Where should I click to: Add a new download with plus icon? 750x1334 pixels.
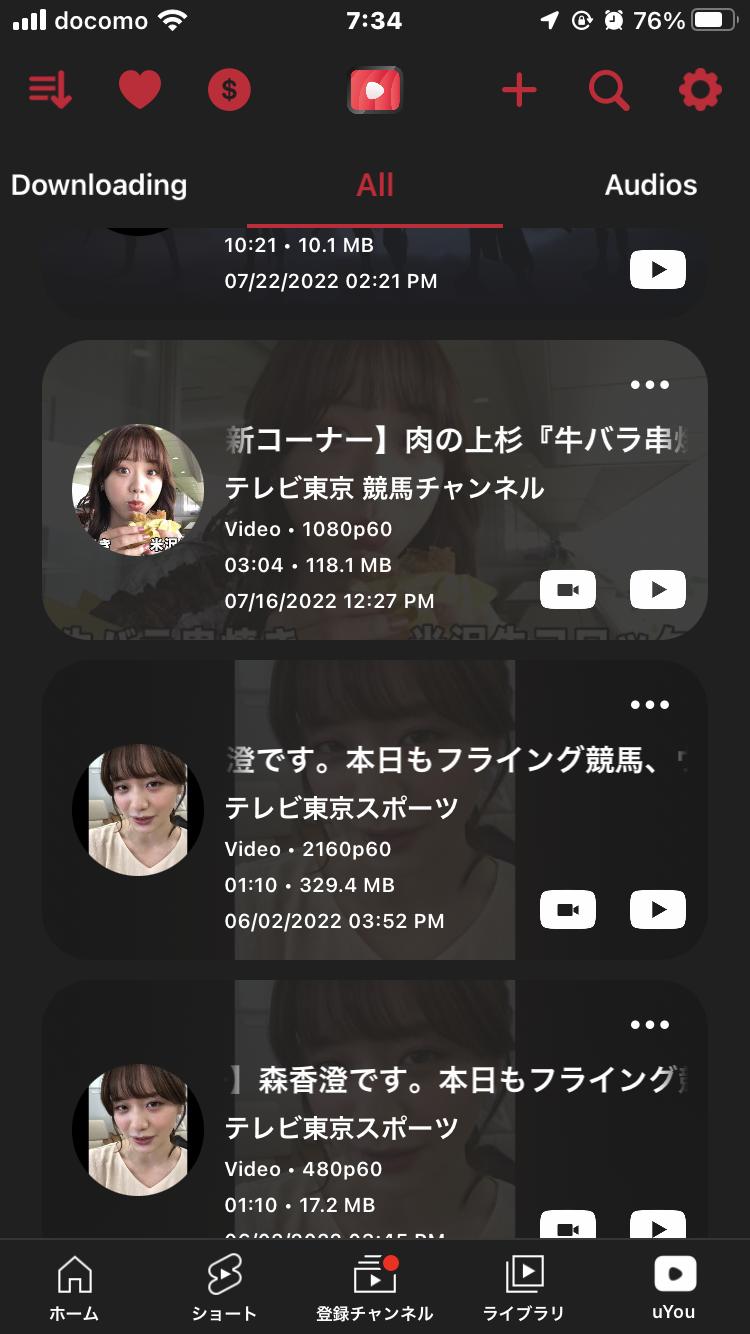(x=519, y=91)
